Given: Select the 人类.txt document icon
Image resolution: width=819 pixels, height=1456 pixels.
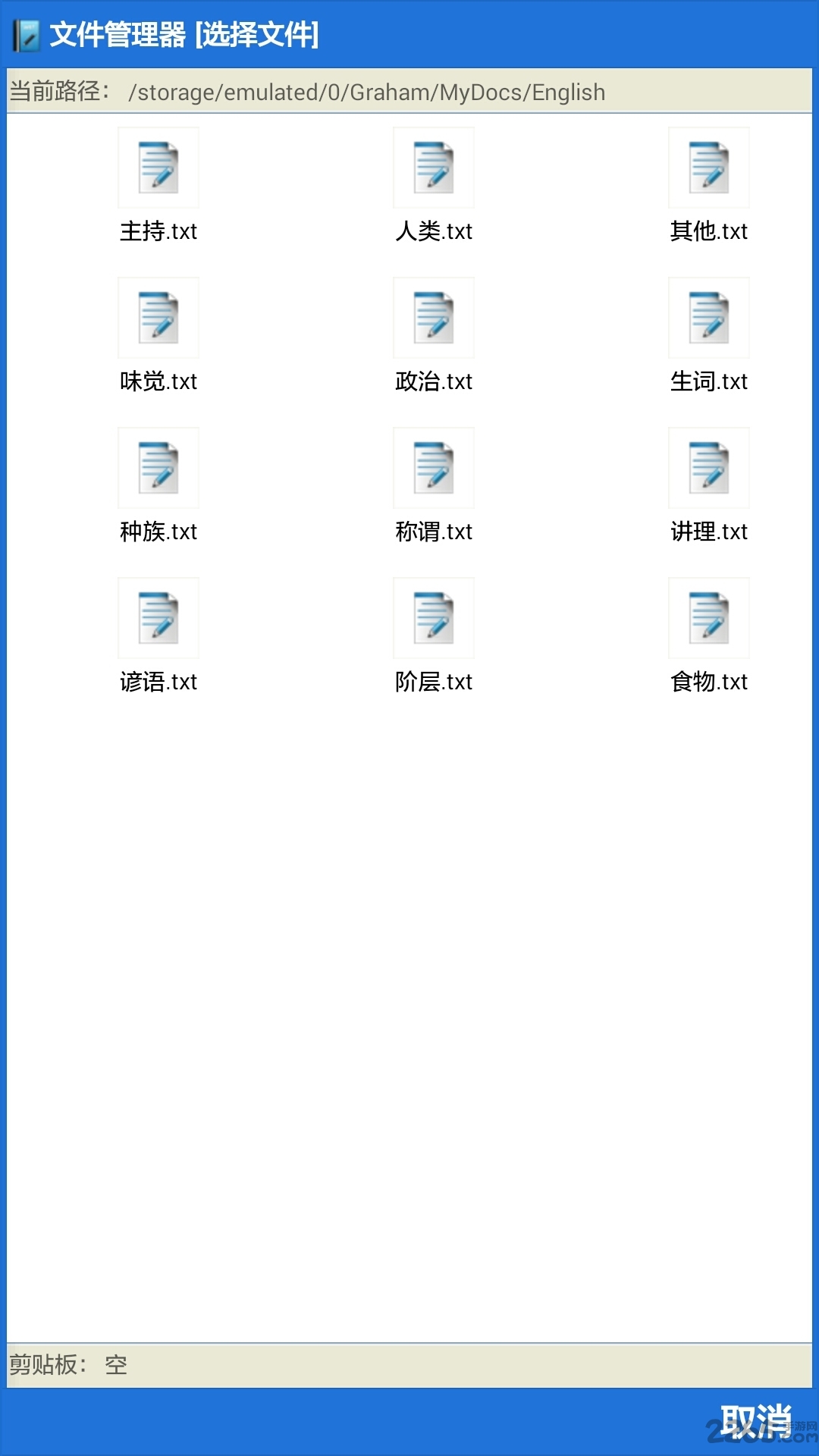Looking at the screenshot, I should point(433,168).
